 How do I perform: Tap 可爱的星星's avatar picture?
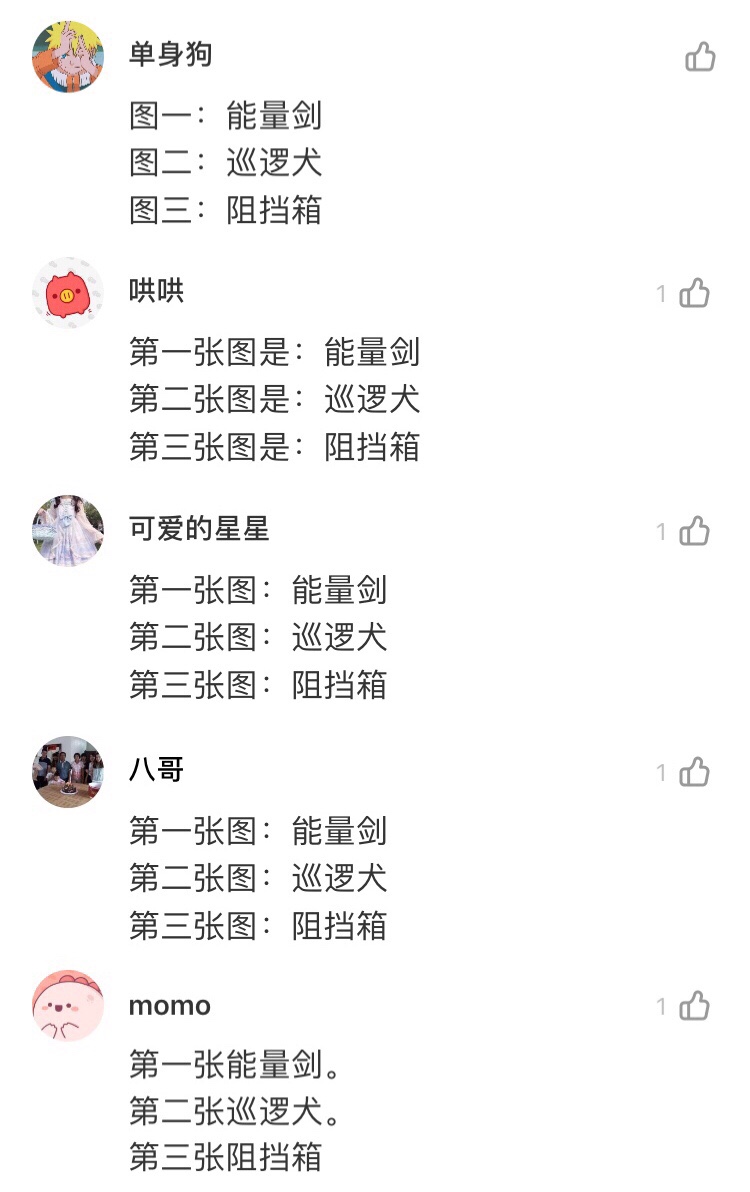(68, 530)
